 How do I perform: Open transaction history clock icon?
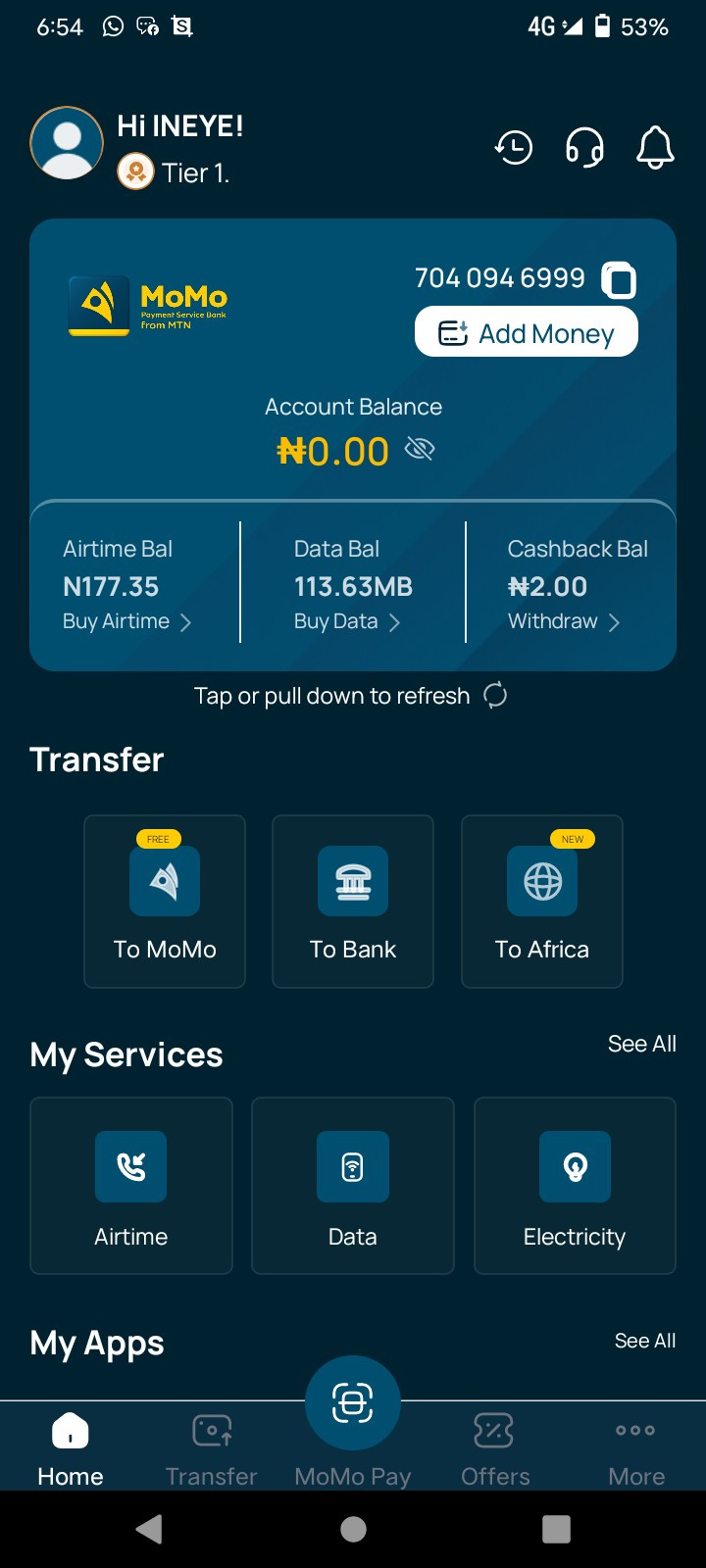pos(514,148)
